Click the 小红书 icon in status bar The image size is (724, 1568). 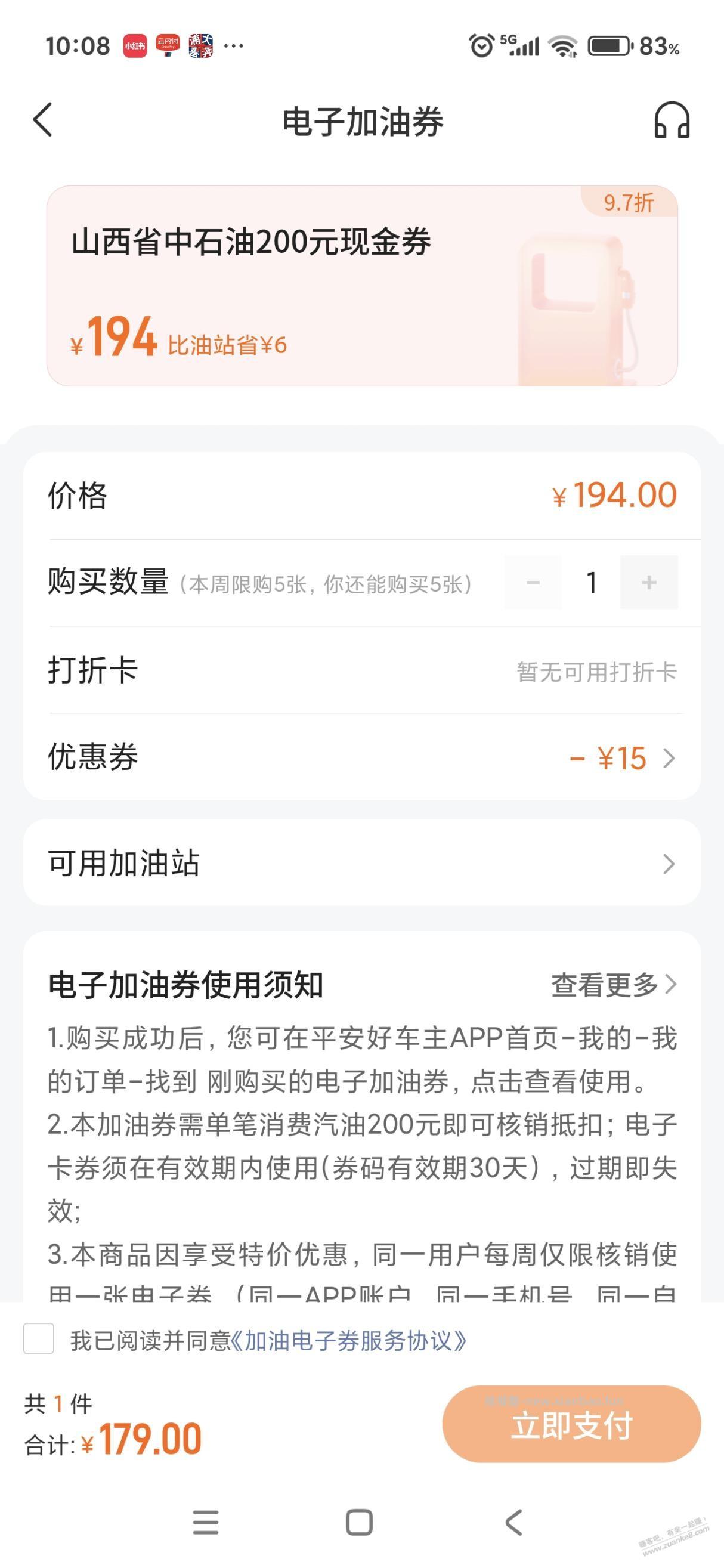(x=135, y=47)
